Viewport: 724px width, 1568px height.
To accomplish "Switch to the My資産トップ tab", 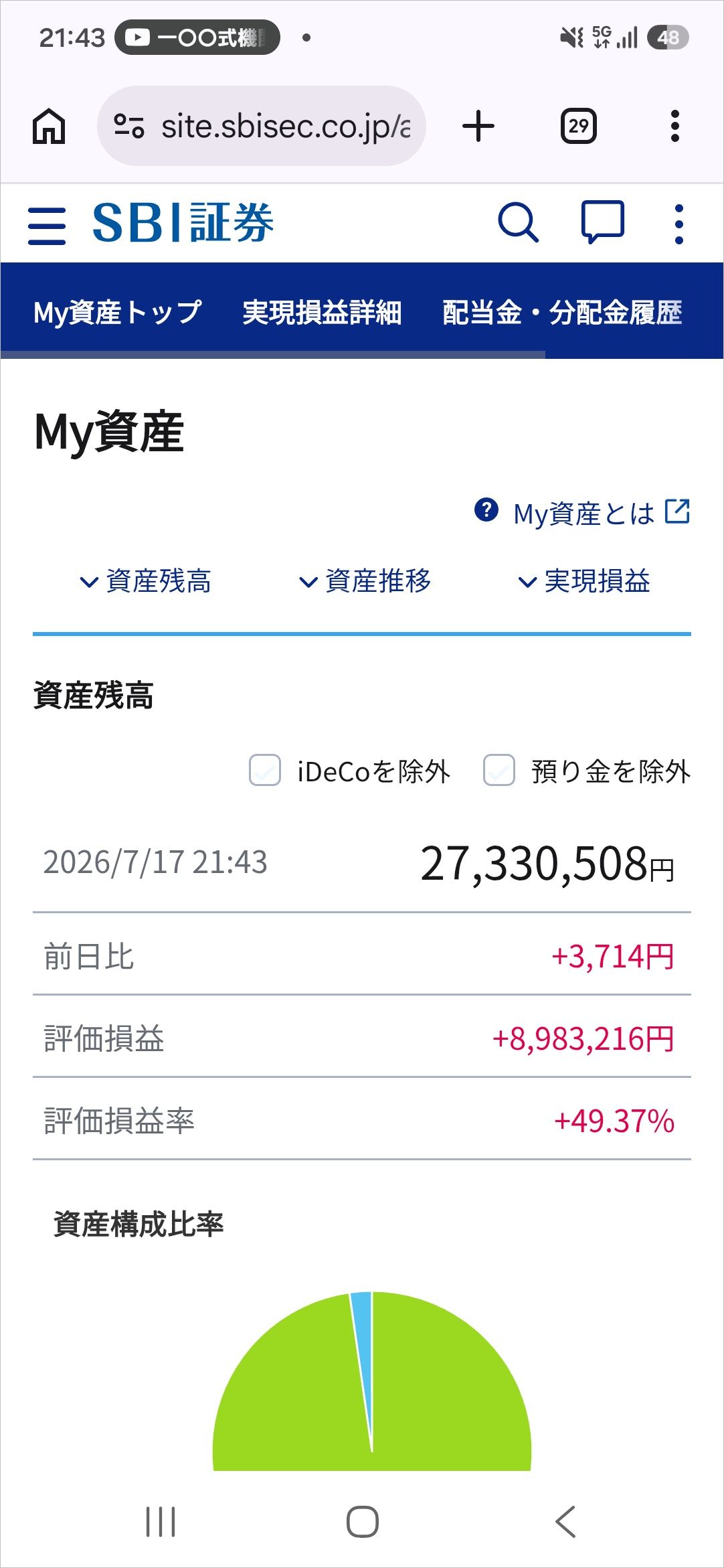I will coord(118,312).
